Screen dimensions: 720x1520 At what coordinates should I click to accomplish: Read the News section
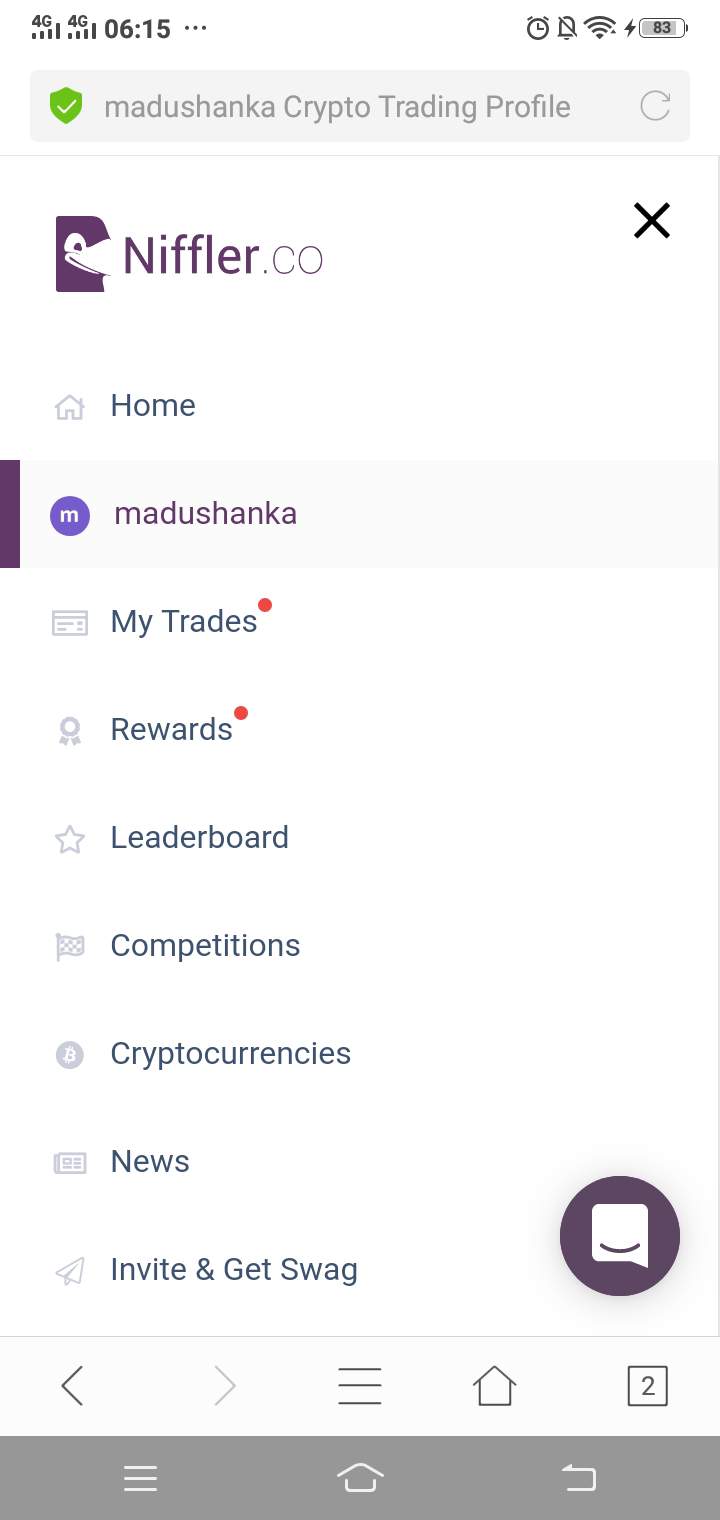[150, 1162]
